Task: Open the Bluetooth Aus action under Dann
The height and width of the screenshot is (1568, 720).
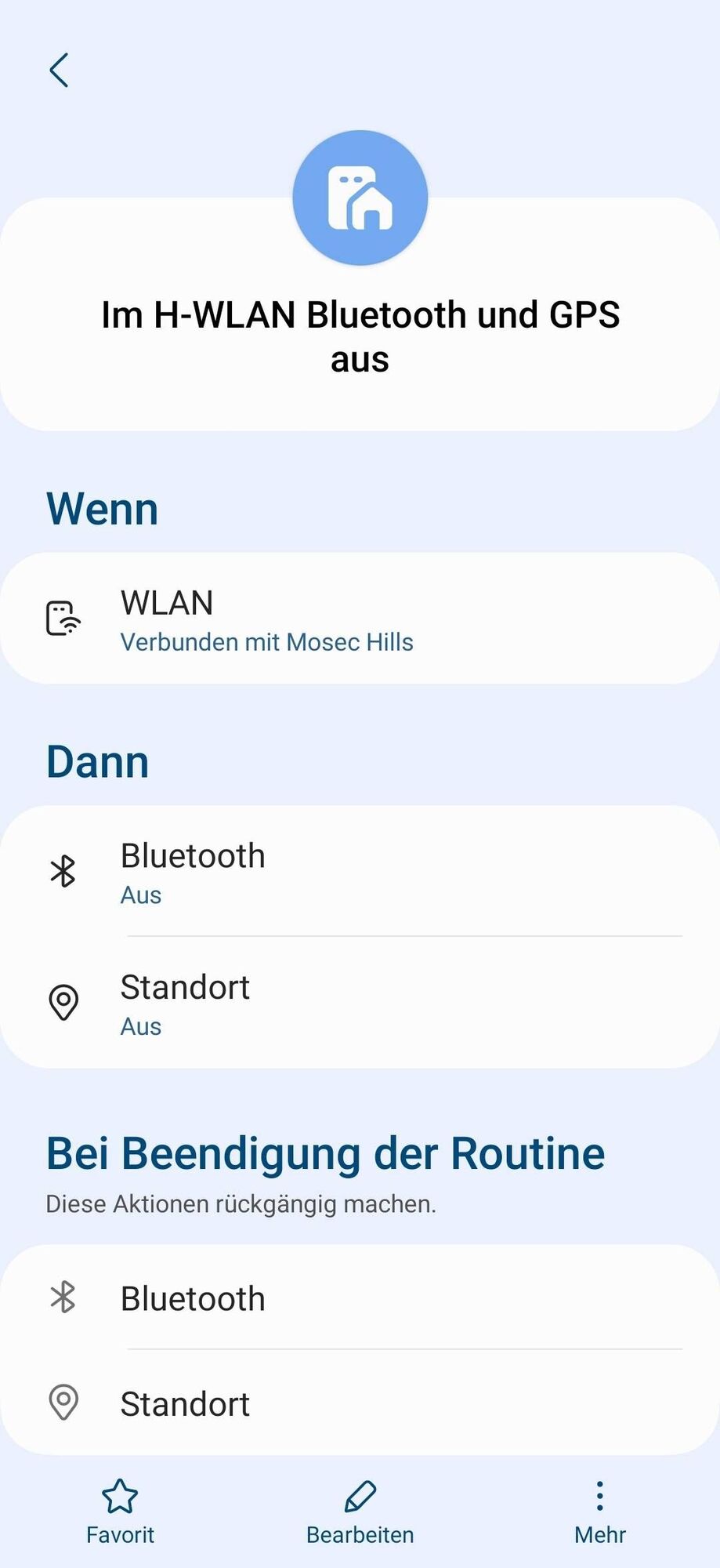Action: 360,872
